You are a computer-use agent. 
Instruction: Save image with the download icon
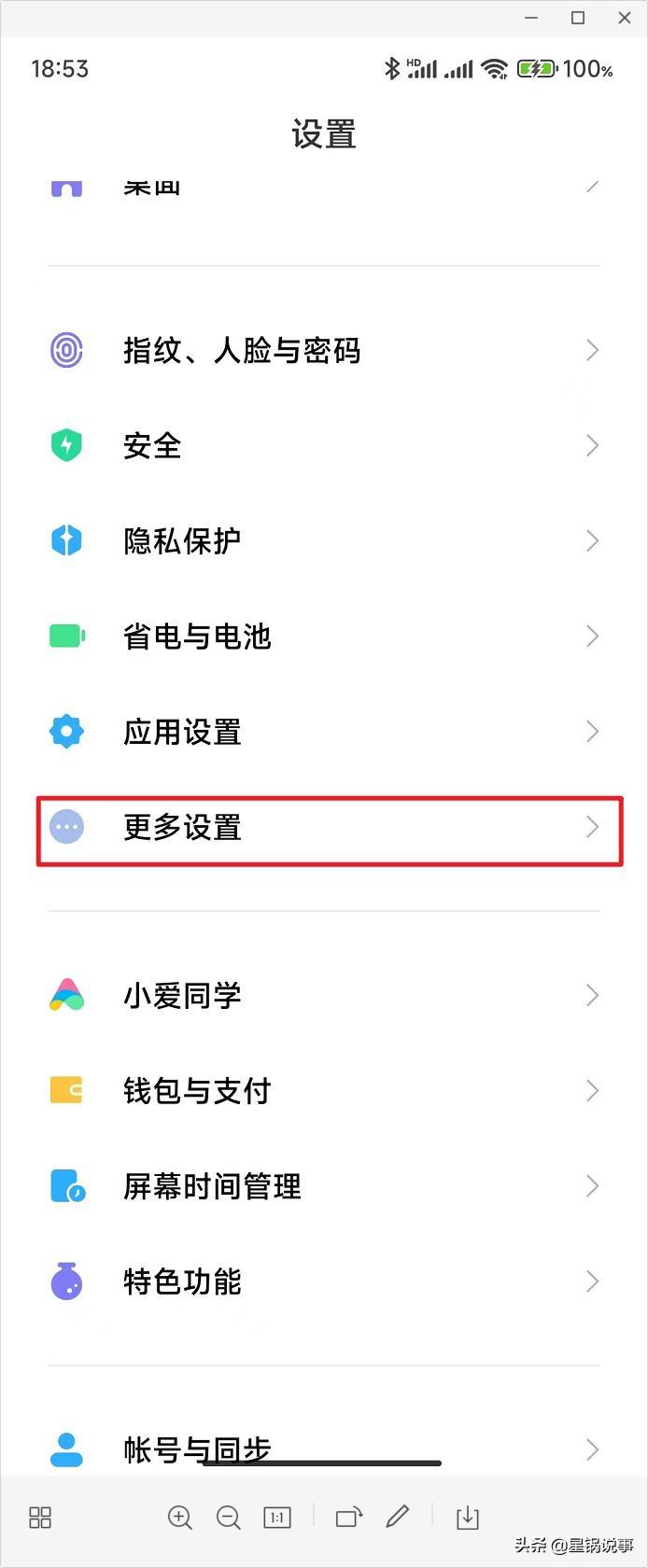pyautogui.click(x=468, y=1518)
